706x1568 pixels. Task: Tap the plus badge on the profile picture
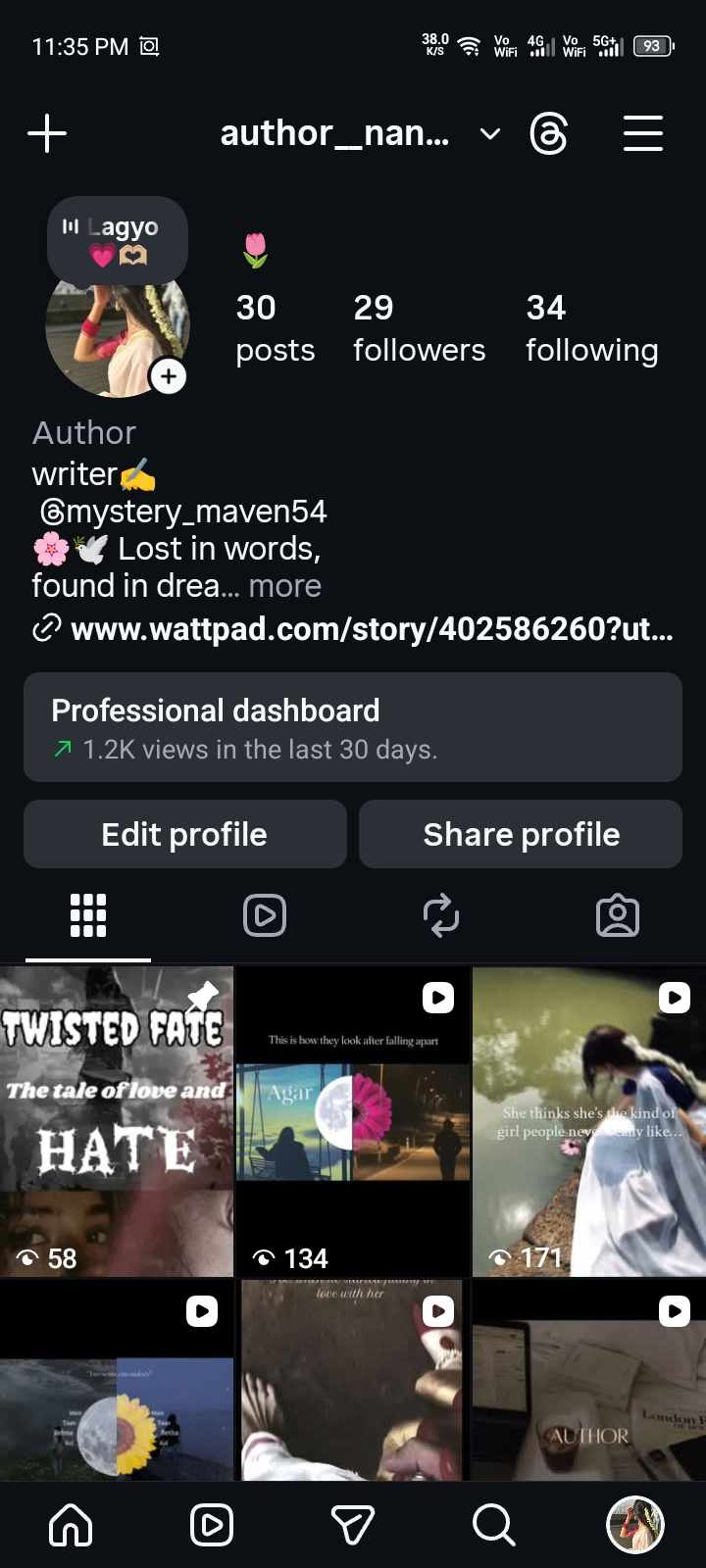pyautogui.click(x=169, y=376)
